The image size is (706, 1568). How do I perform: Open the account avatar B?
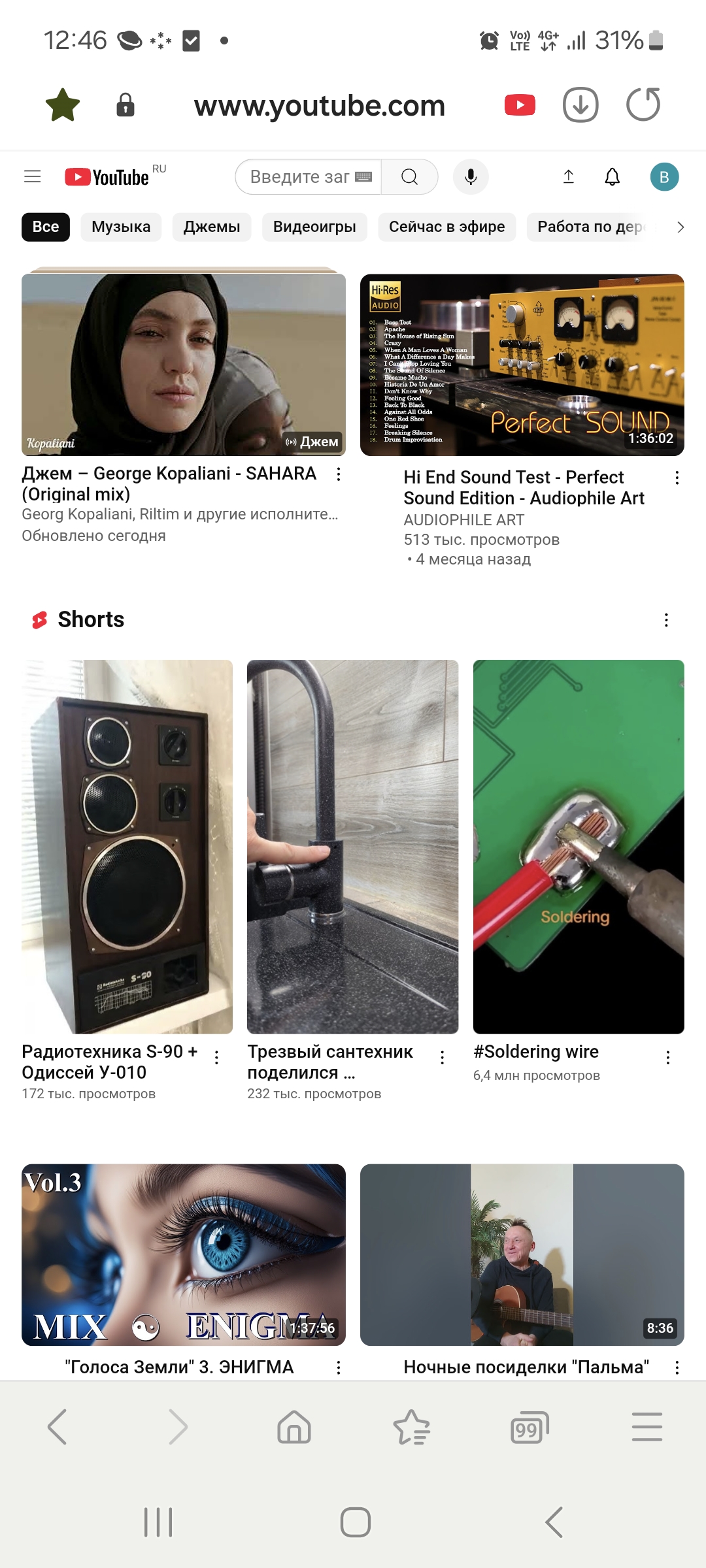664,177
